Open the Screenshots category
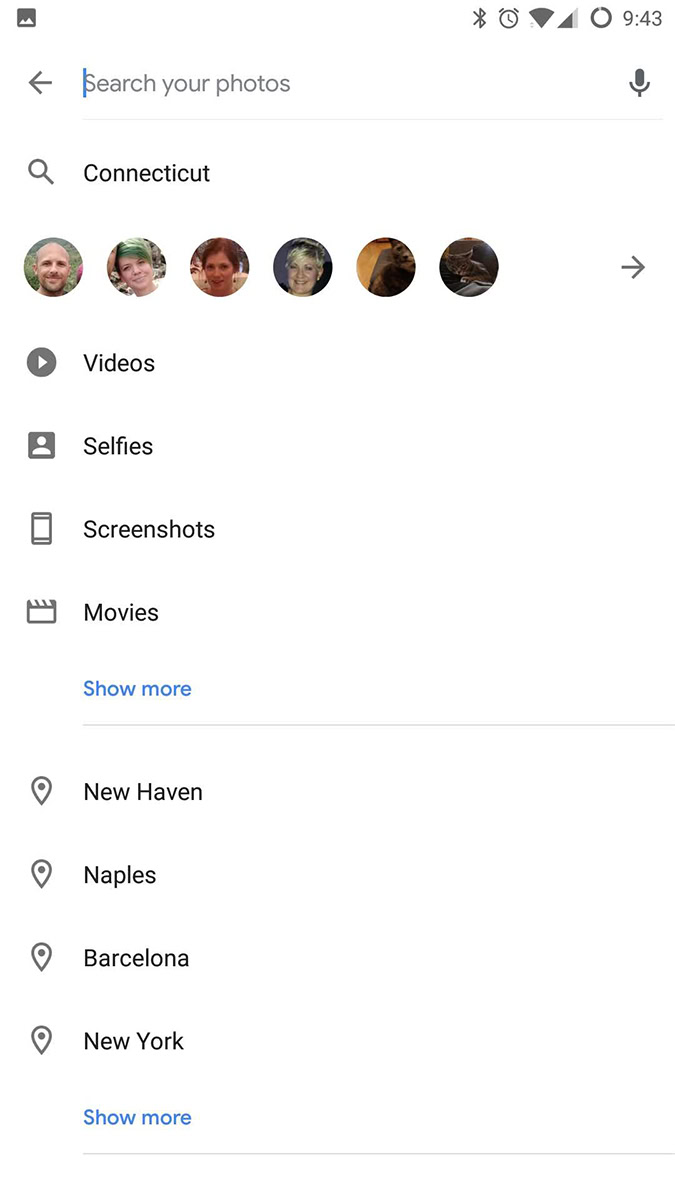Image resolution: width=675 pixels, height=1200 pixels. (x=148, y=529)
